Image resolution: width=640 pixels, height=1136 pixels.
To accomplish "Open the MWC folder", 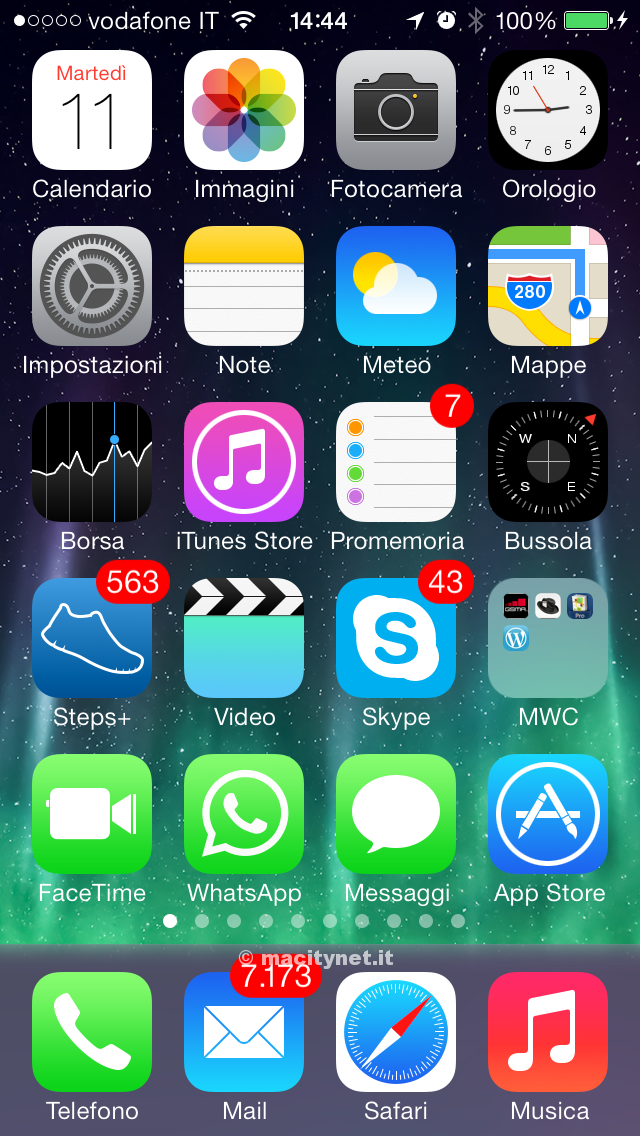I will (x=548, y=638).
